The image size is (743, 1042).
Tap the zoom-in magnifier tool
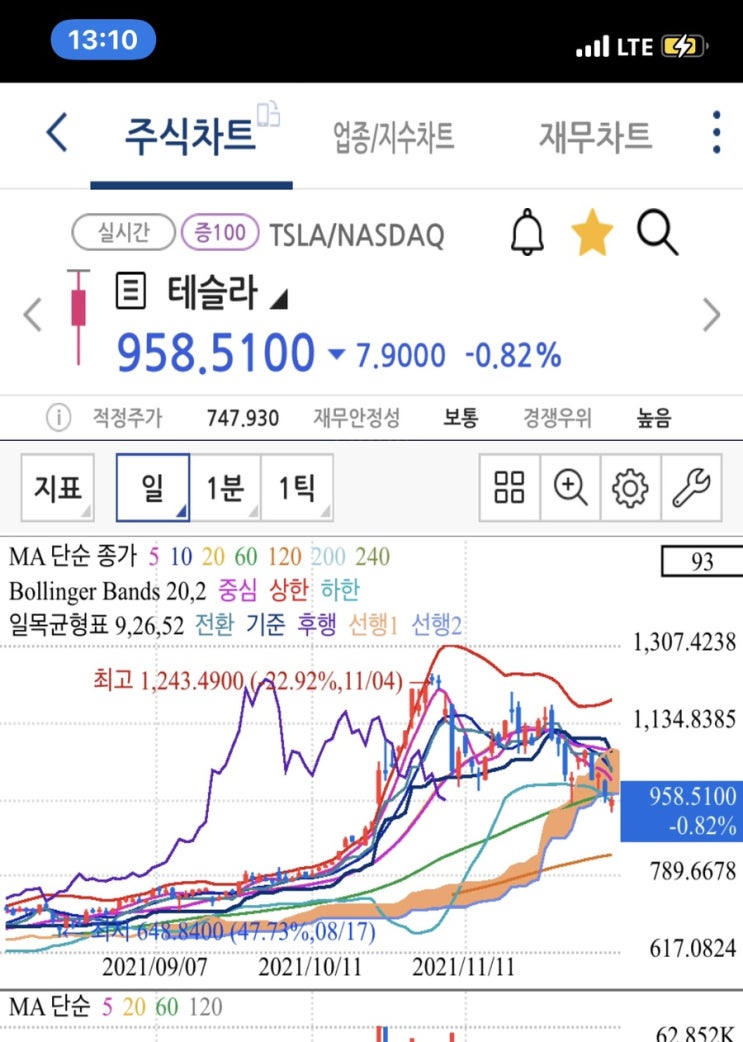570,488
